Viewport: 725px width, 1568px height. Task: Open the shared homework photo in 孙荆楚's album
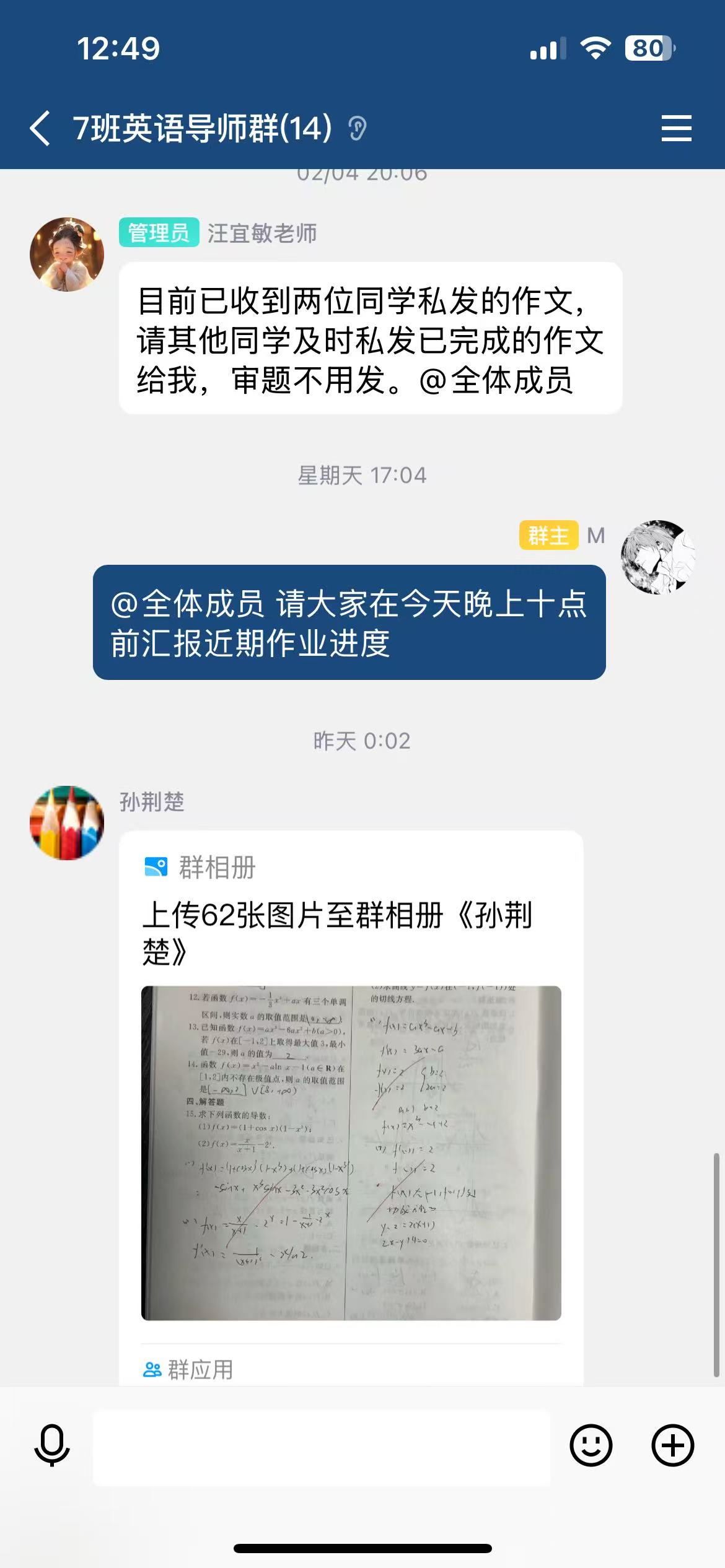coord(351,1152)
